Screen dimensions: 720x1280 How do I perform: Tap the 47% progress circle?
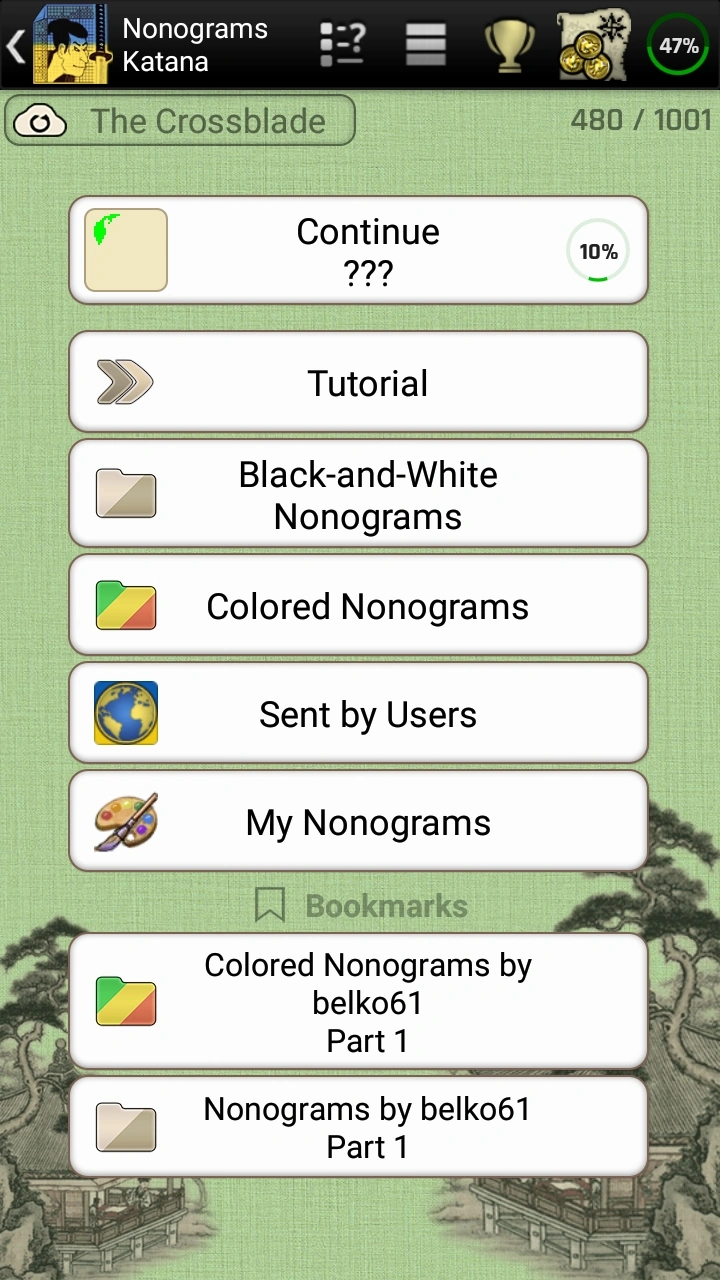(678, 45)
